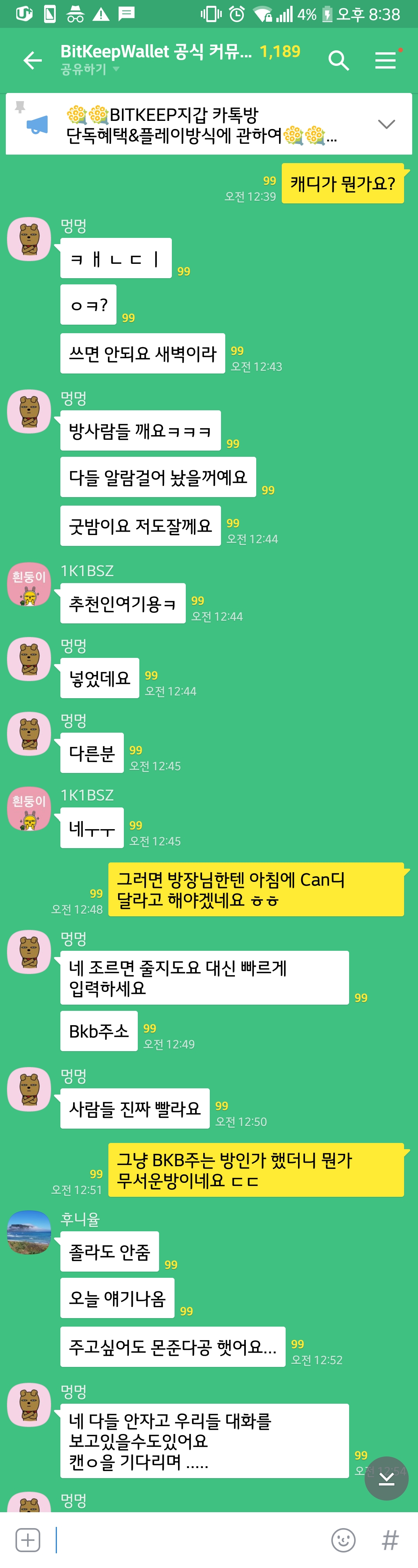
Task: Open the emoticon picker
Action: [x=343, y=1540]
